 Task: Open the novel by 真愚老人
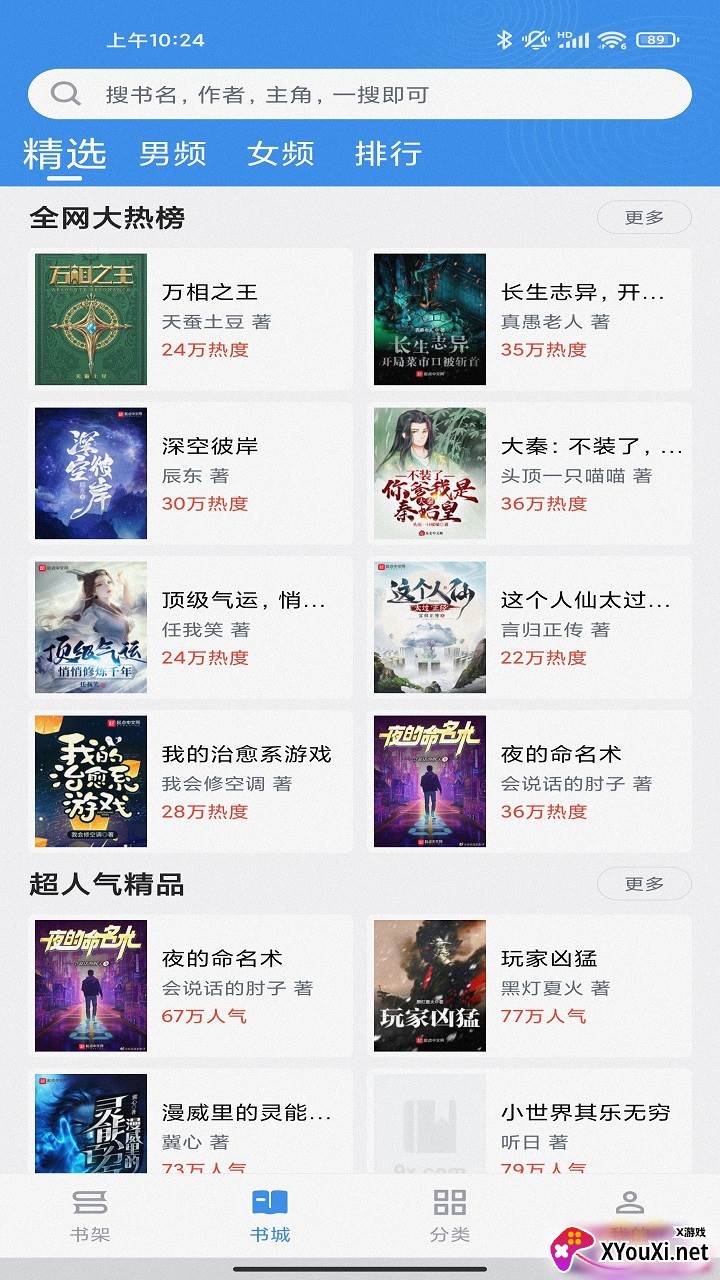coord(530,319)
